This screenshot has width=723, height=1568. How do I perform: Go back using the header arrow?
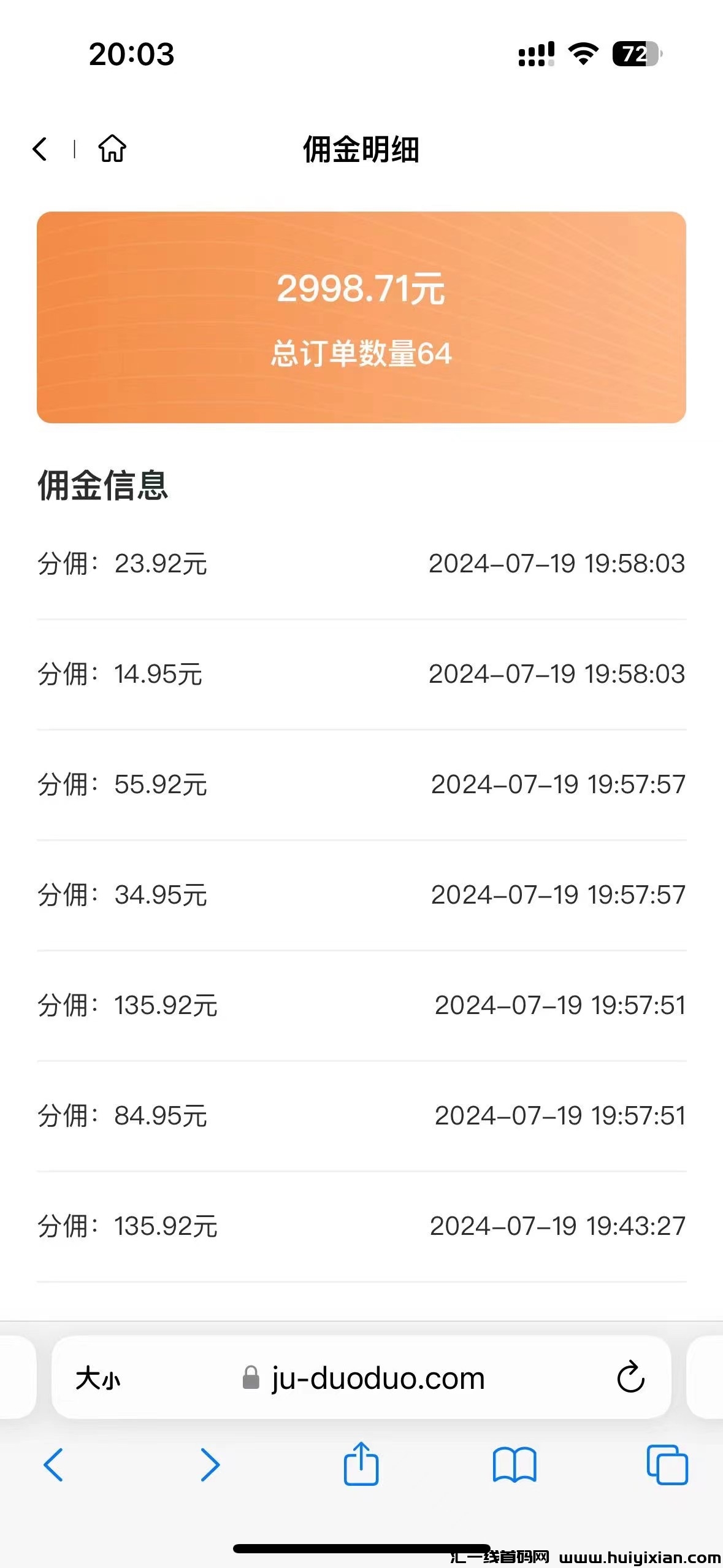point(40,149)
